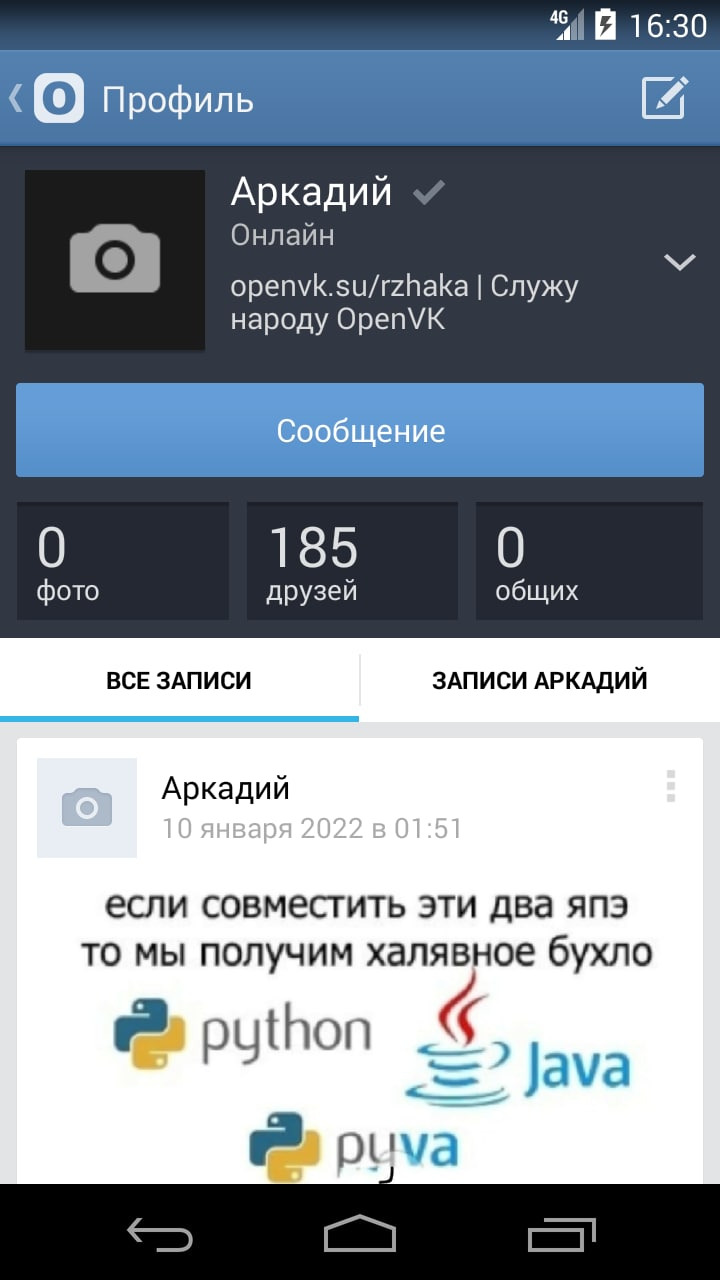Image resolution: width=720 pixels, height=1280 pixels.
Task: Expand profile details chevron
Action: pyautogui.click(x=680, y=262)
